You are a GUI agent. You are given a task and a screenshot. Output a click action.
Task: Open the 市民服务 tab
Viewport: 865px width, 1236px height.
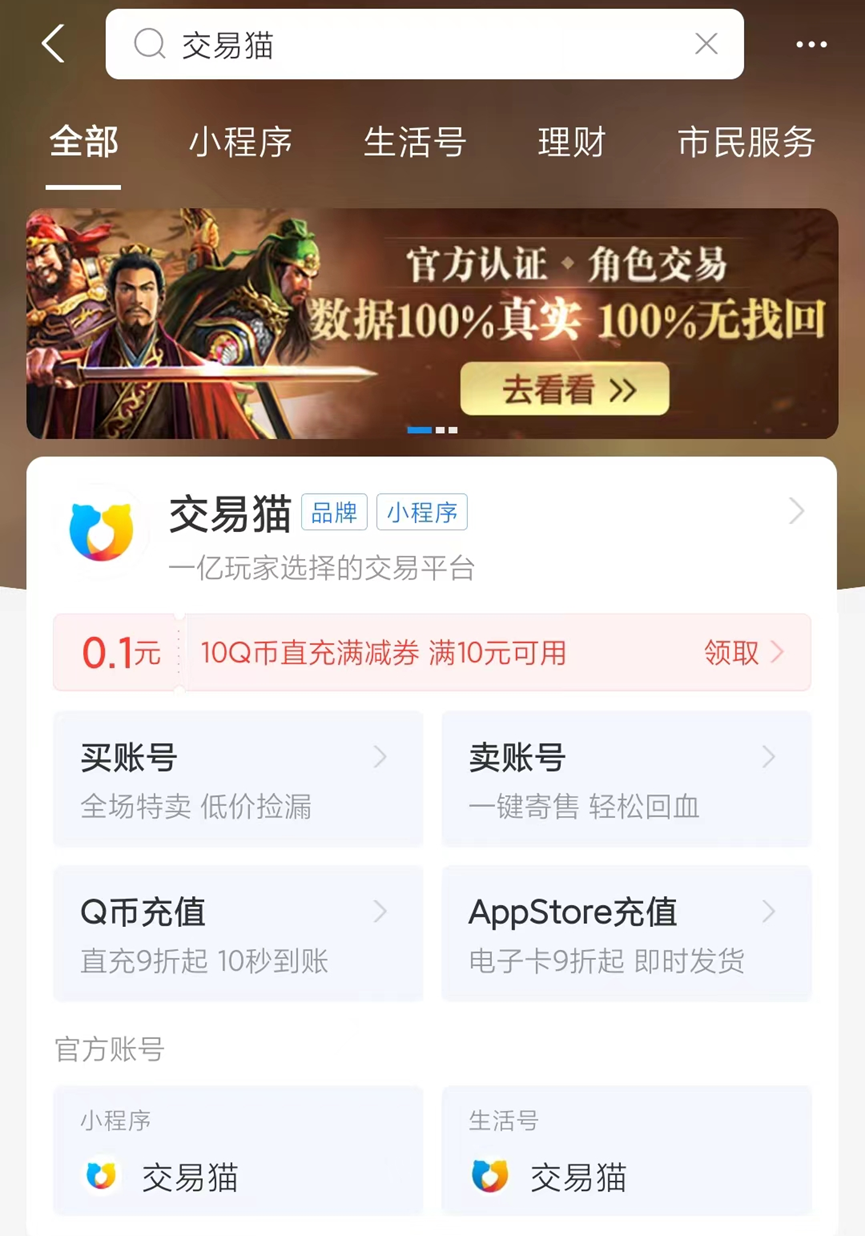pos(746,142)
